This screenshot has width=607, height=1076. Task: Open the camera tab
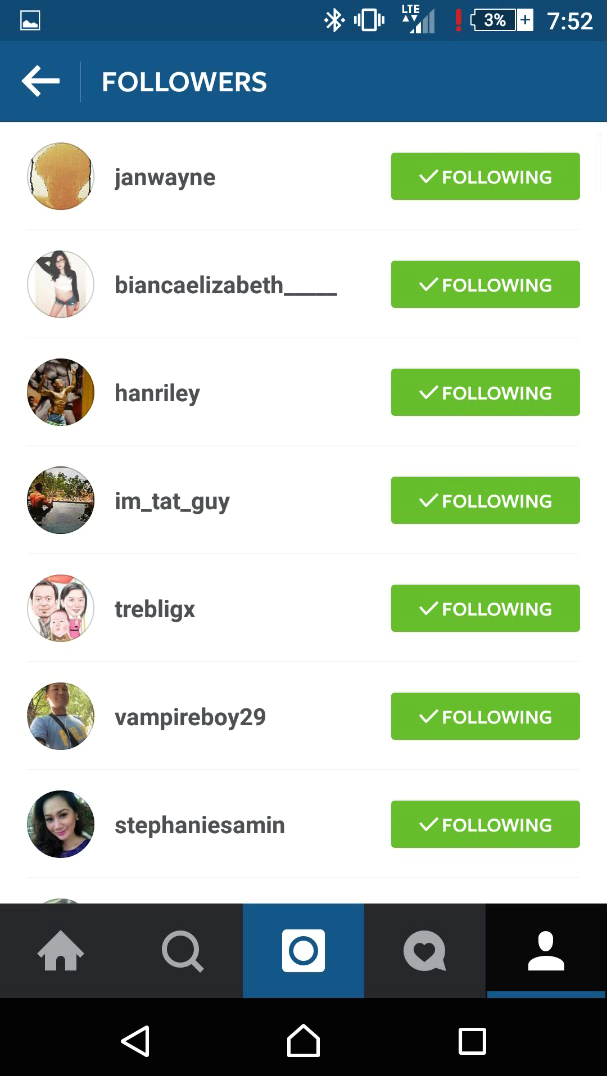point(303,951)
